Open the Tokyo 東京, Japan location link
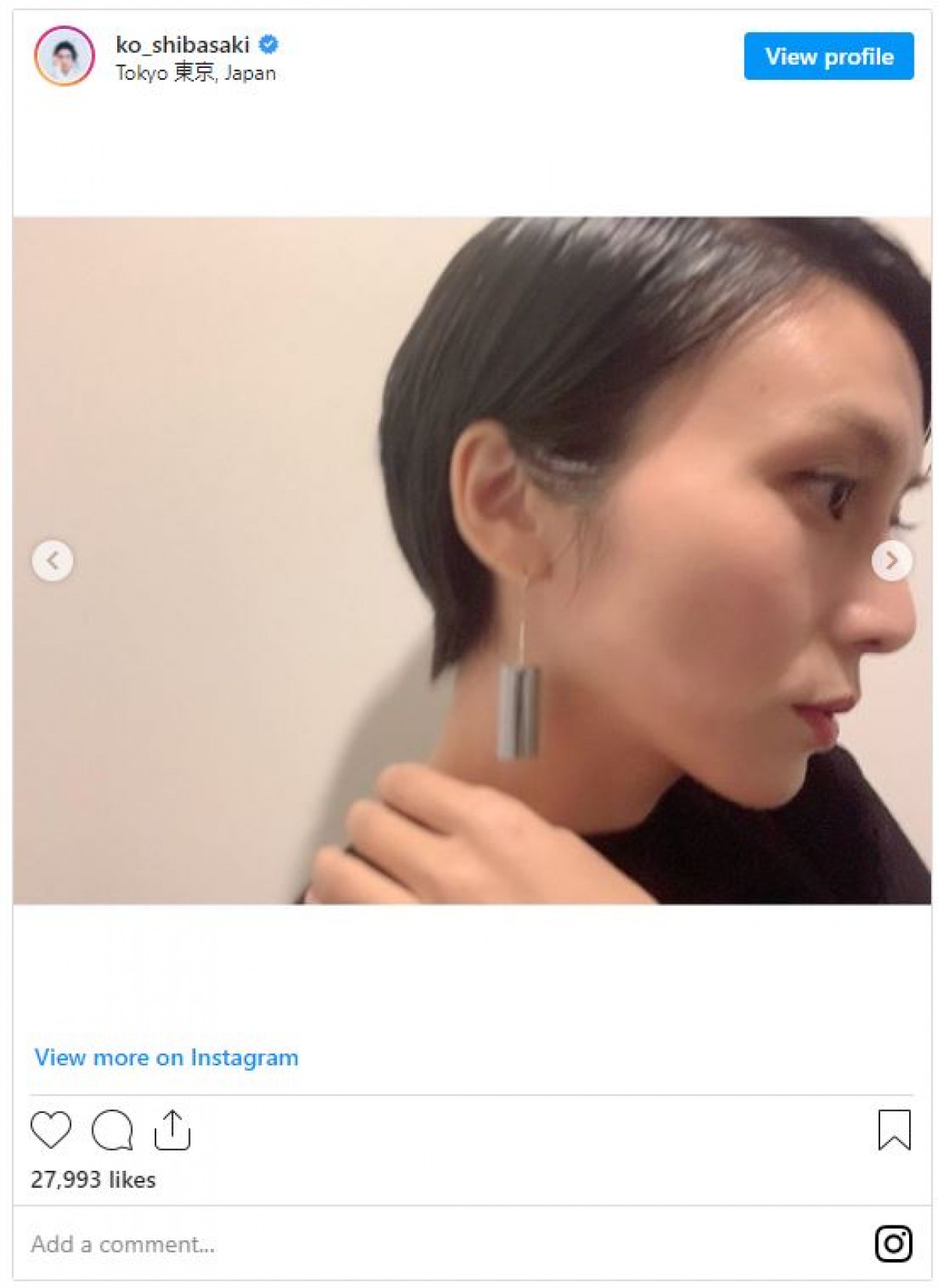Image resolution: width=938 pixels, height=1288 pixels. coord(195,73)
